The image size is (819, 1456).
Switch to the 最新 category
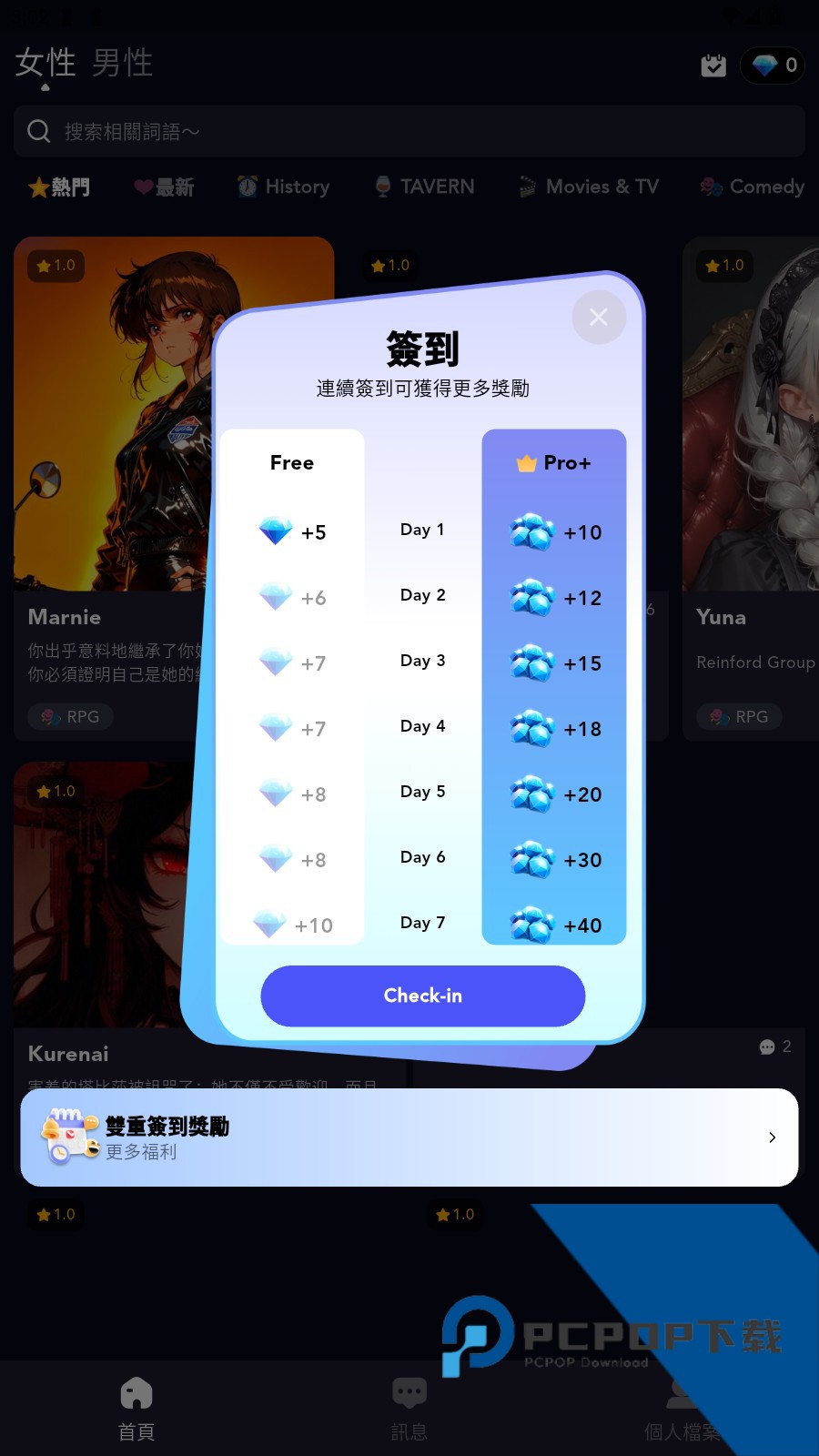[164, 187]
